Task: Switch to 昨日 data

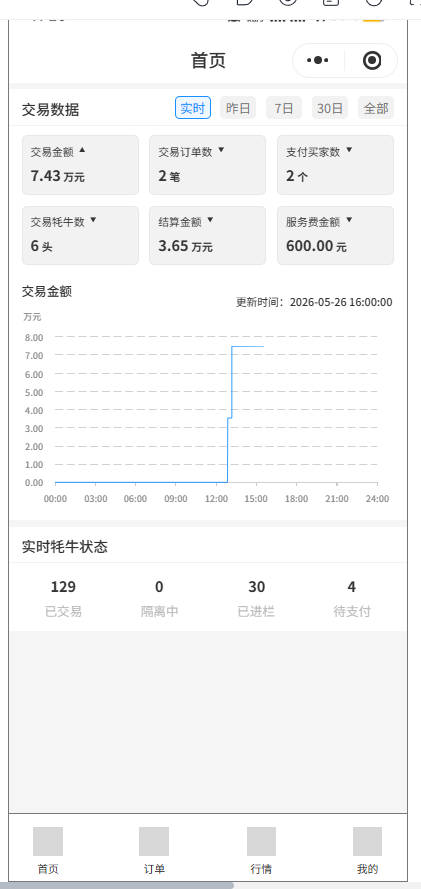Action: pyautogui.click(x=238, y=108)
